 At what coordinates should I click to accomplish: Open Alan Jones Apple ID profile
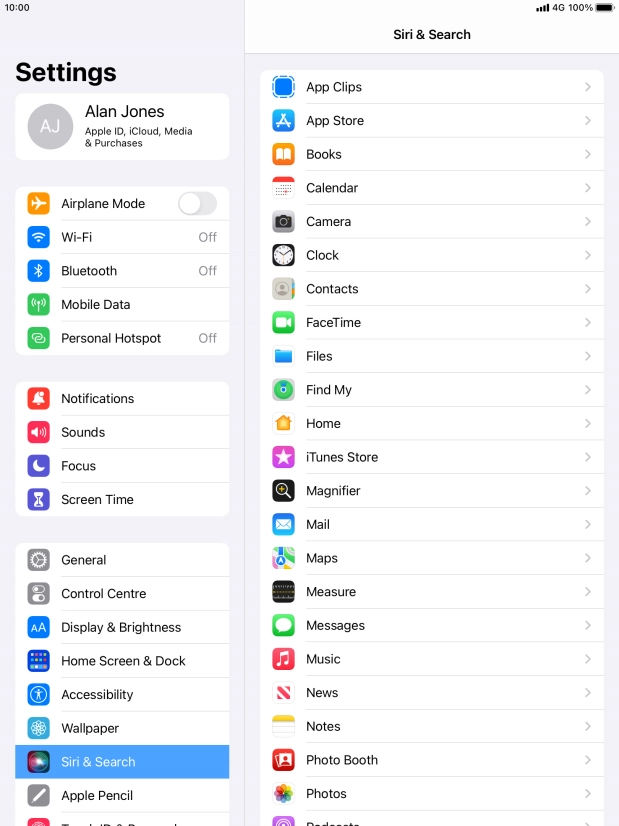(x=122, y=126)
